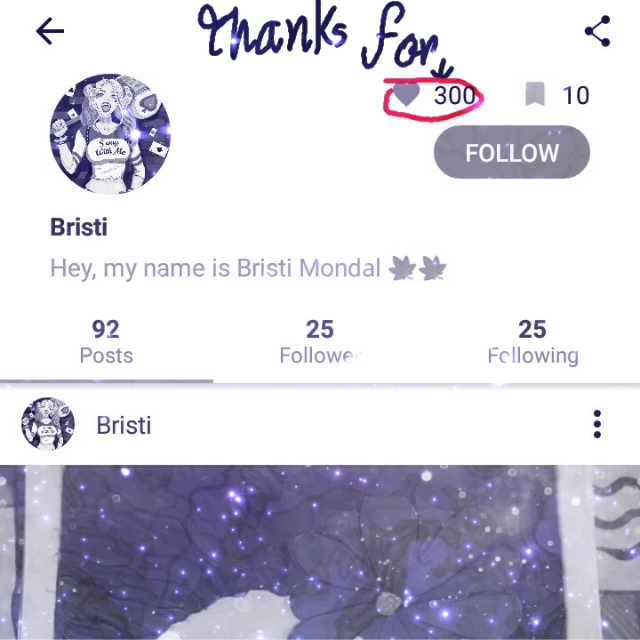Switch to the Following tab
Viewport: 640px width, 640px height.
point(533,341)
